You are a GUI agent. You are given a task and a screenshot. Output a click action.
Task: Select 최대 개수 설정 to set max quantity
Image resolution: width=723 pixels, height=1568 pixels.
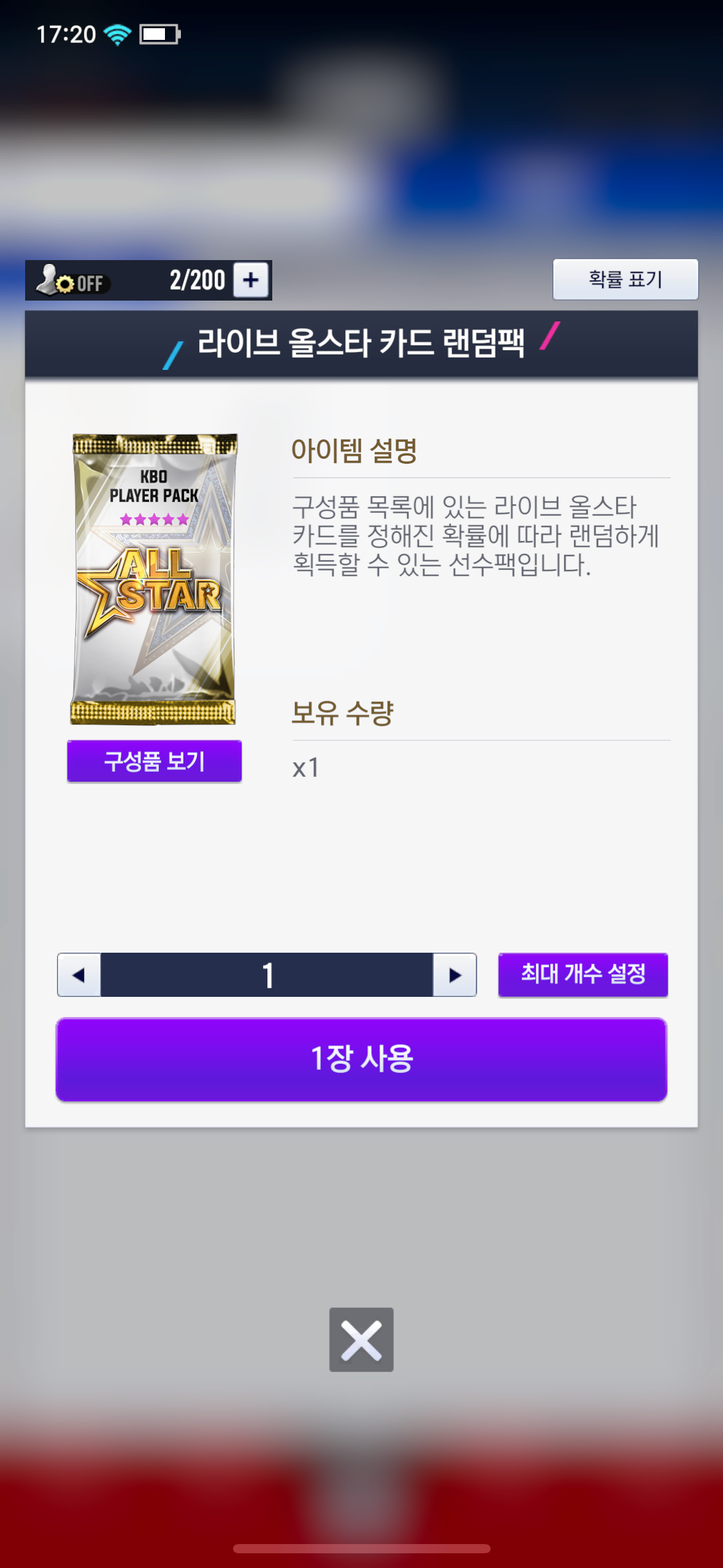(583, 974)
